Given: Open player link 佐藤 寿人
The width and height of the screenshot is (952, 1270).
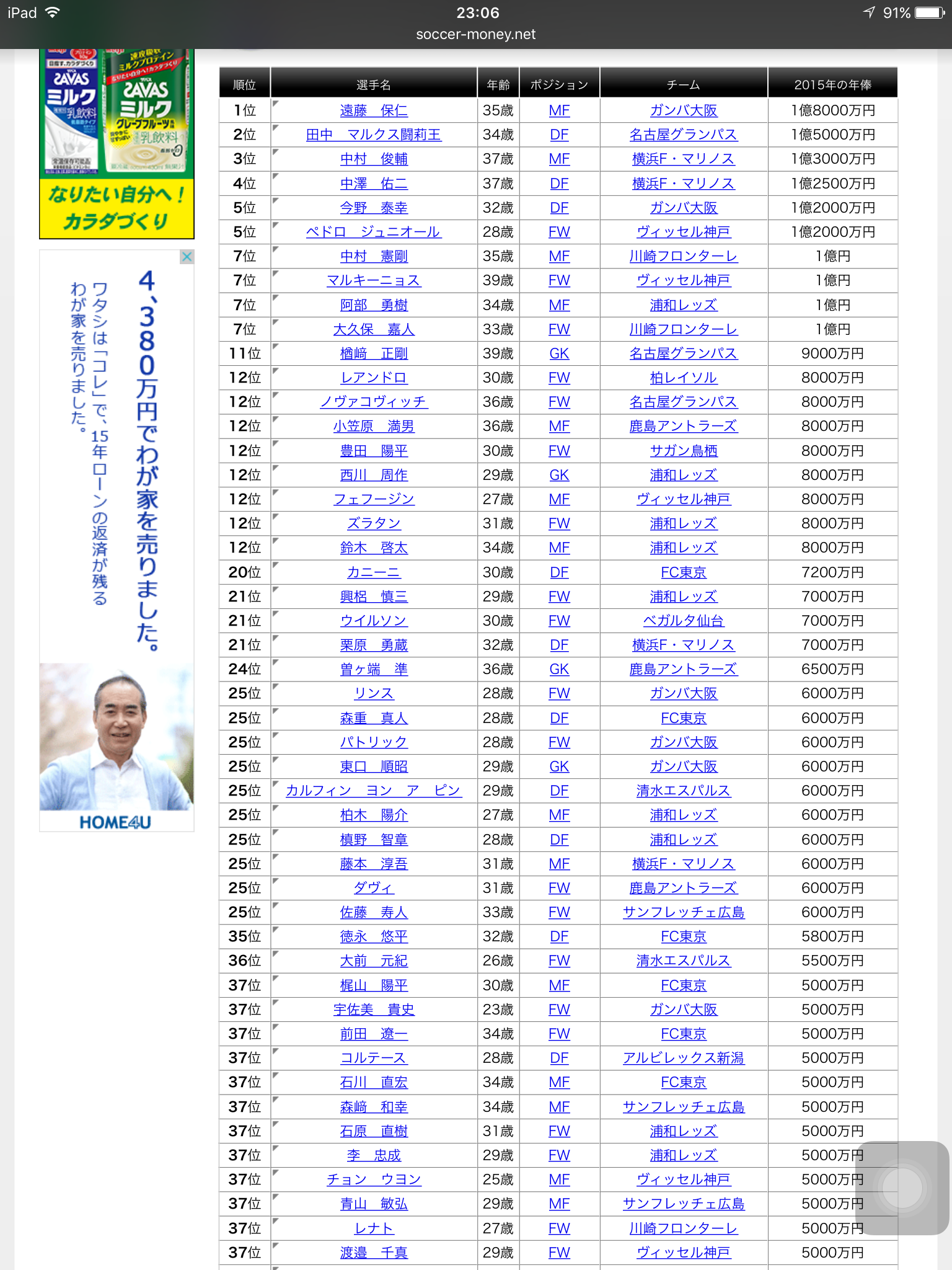Looking at the screenshot, I should click(374, 912).
